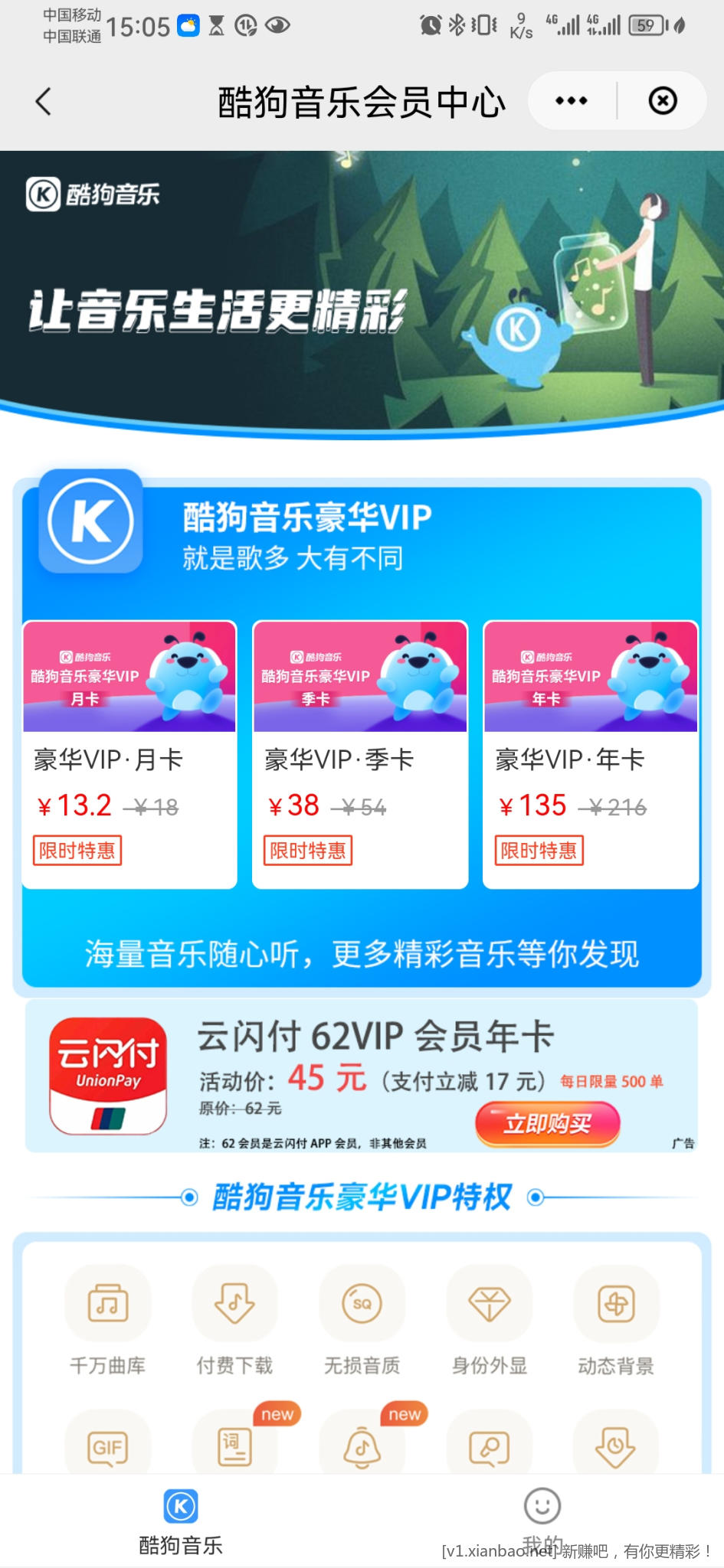724x1568 pixels.
Task: Select the 豪华VIP·月卡 card
Action: click(x=129, y=754)
